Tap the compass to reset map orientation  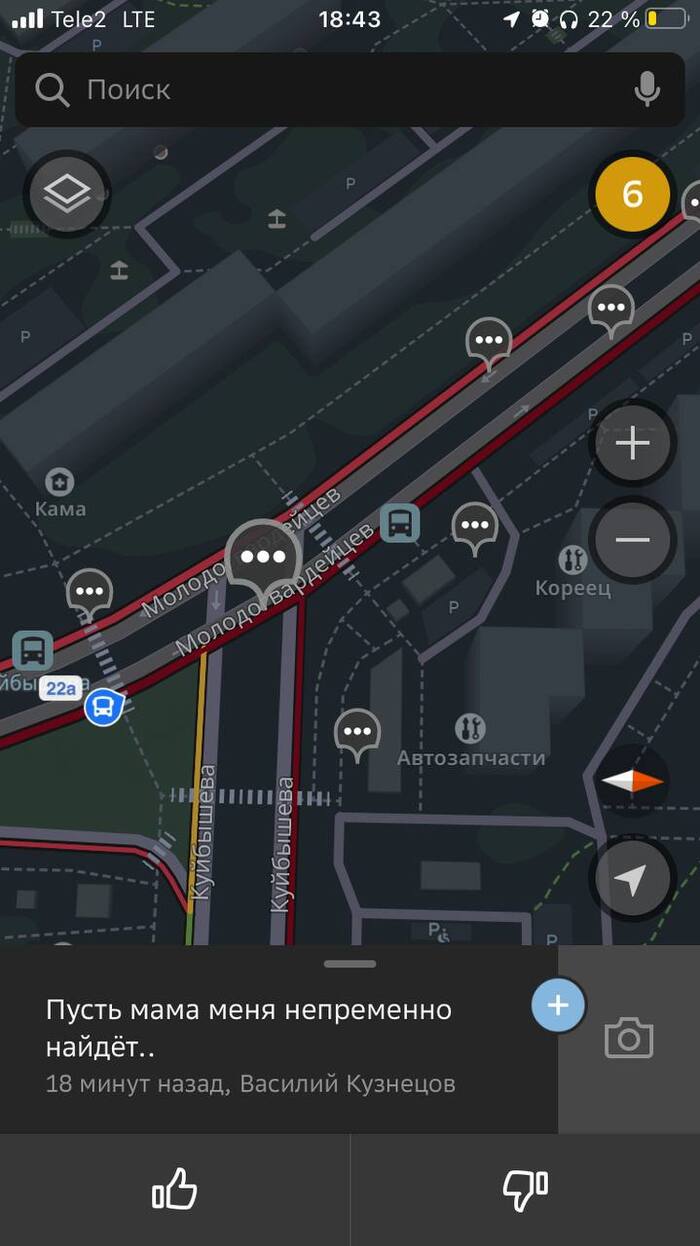pos(632,782)
